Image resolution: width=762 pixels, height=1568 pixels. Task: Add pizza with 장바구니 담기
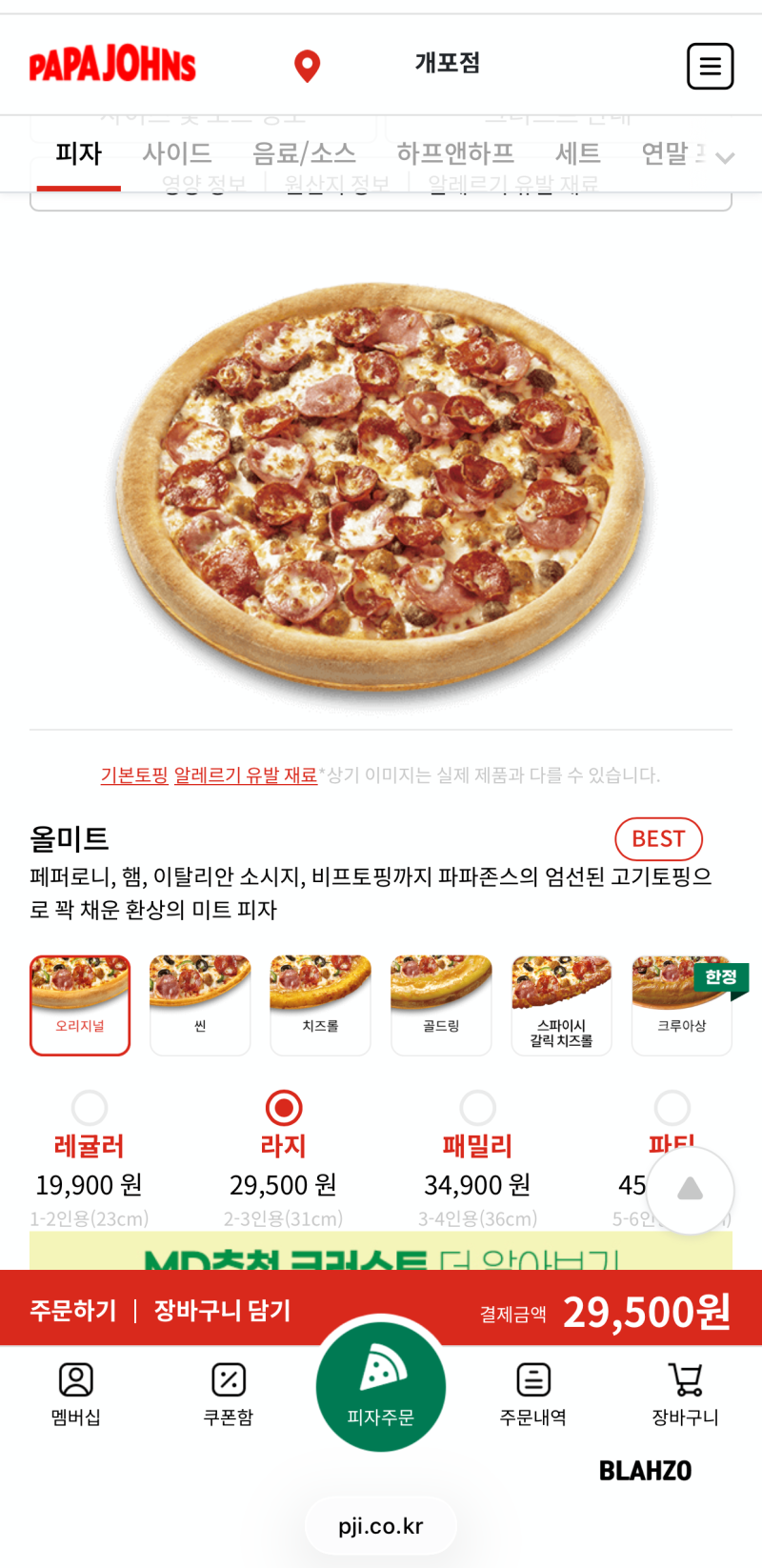pos(222,1311)
